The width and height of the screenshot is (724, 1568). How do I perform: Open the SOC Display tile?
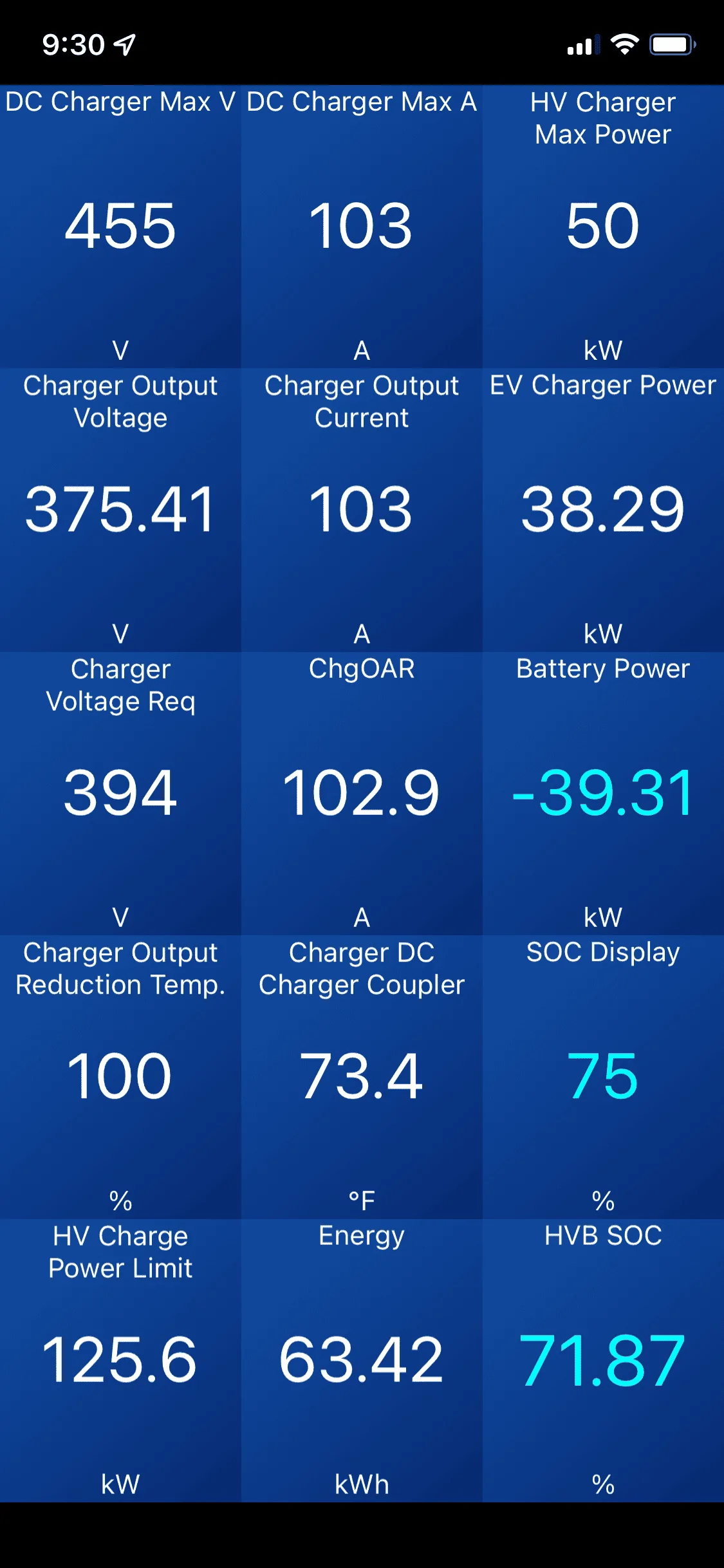tap(603, 1076)
